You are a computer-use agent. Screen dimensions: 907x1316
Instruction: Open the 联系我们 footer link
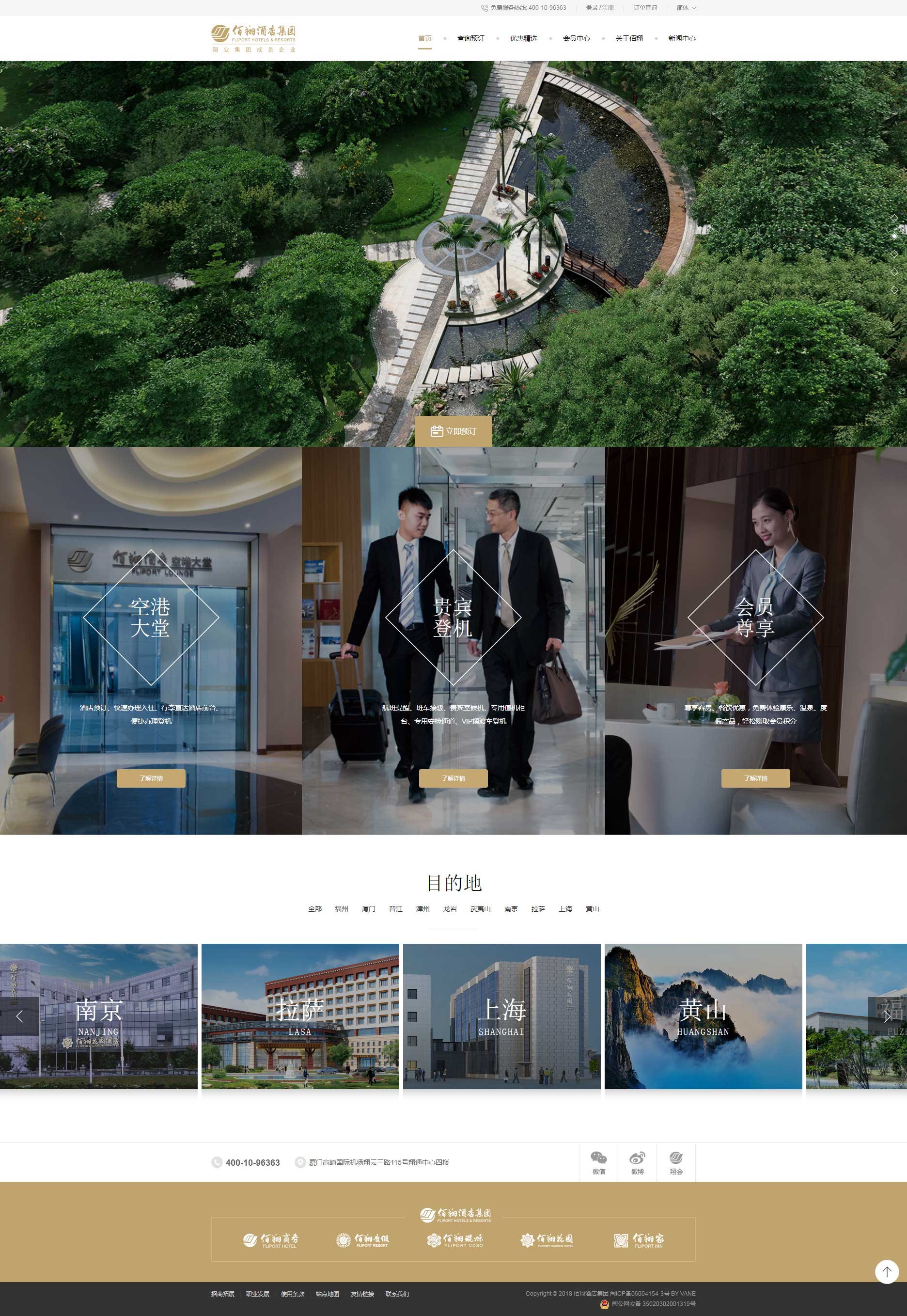397,1294
